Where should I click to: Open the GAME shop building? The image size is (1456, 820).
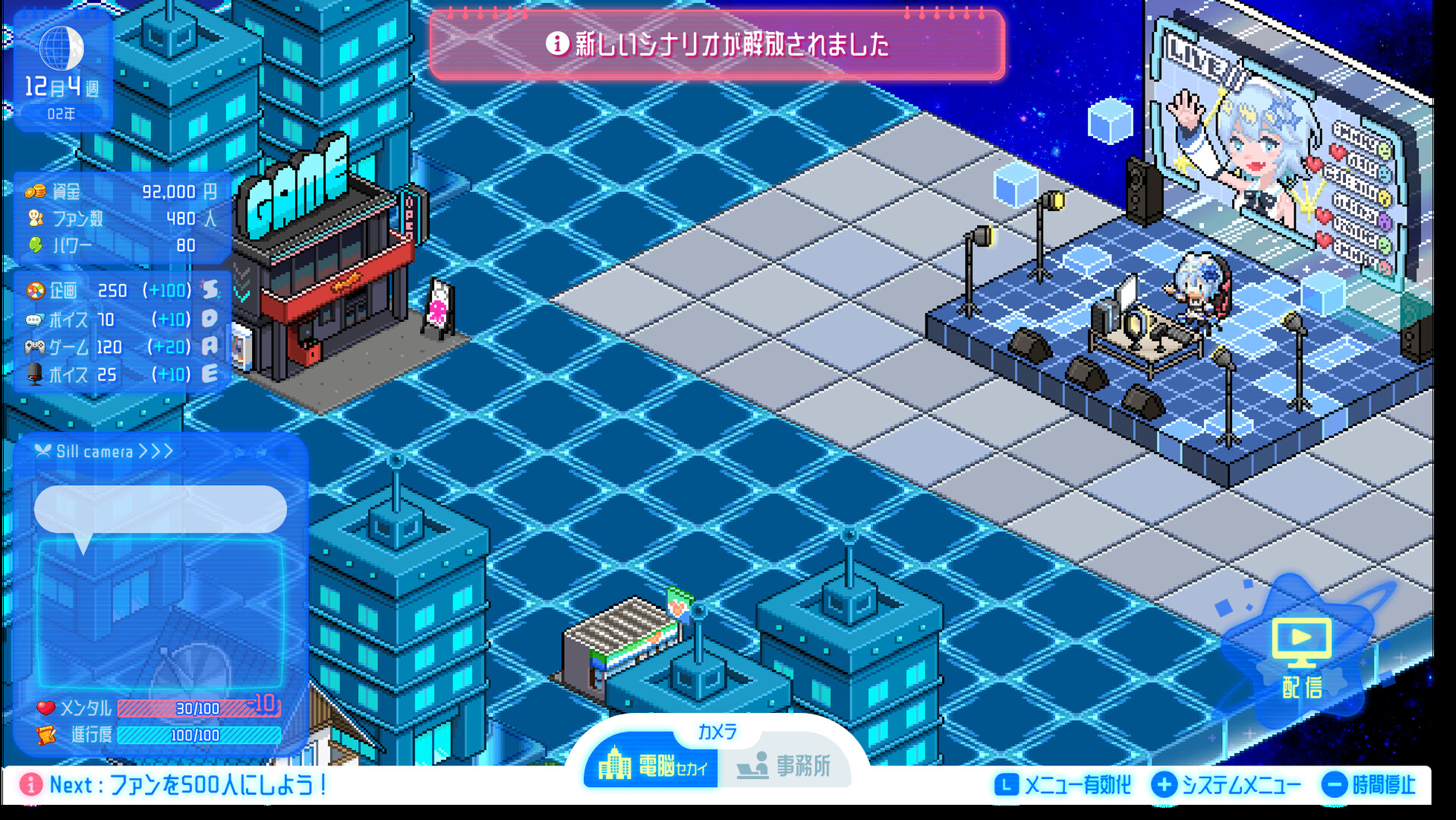pyautogui.click(x=328, y=273)
